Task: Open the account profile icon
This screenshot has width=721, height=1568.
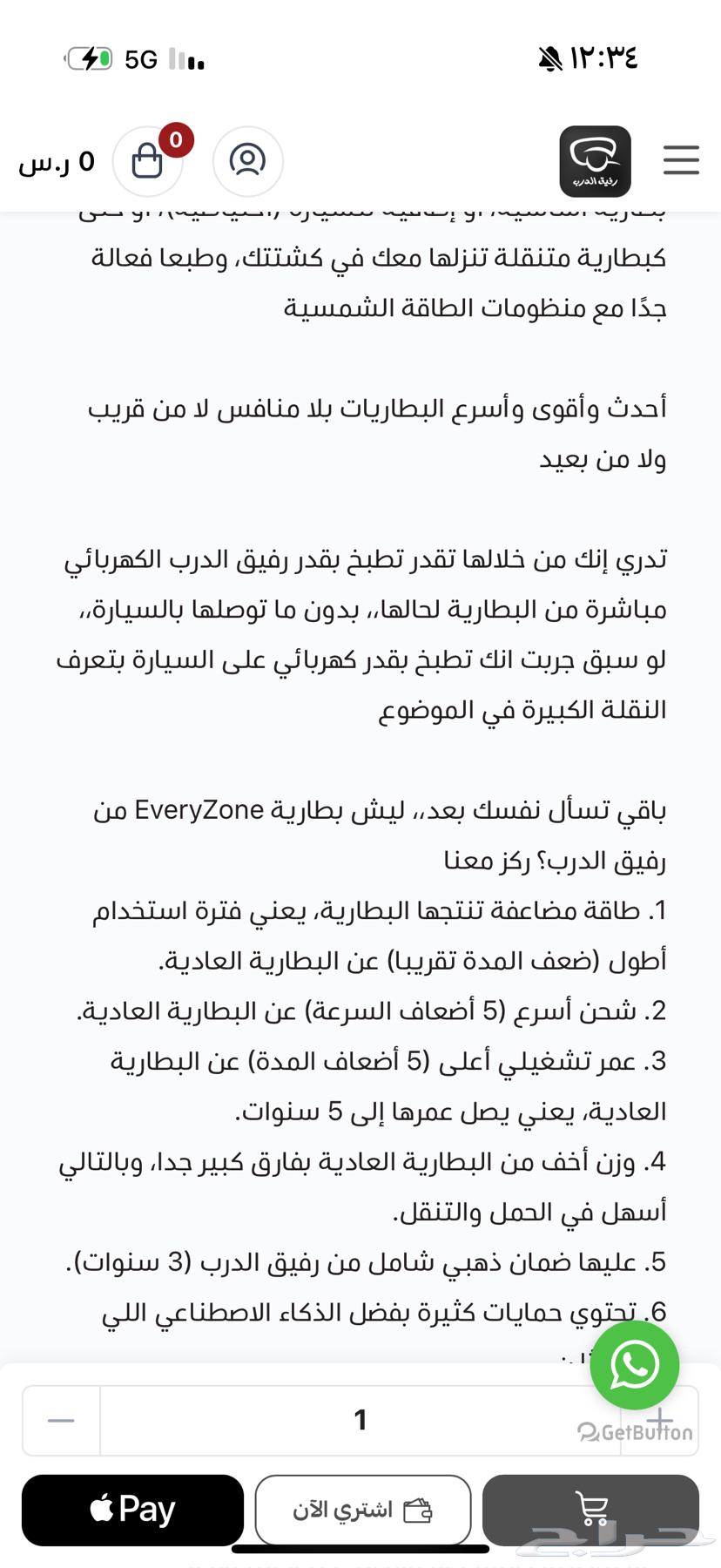Action: [246, 161]
